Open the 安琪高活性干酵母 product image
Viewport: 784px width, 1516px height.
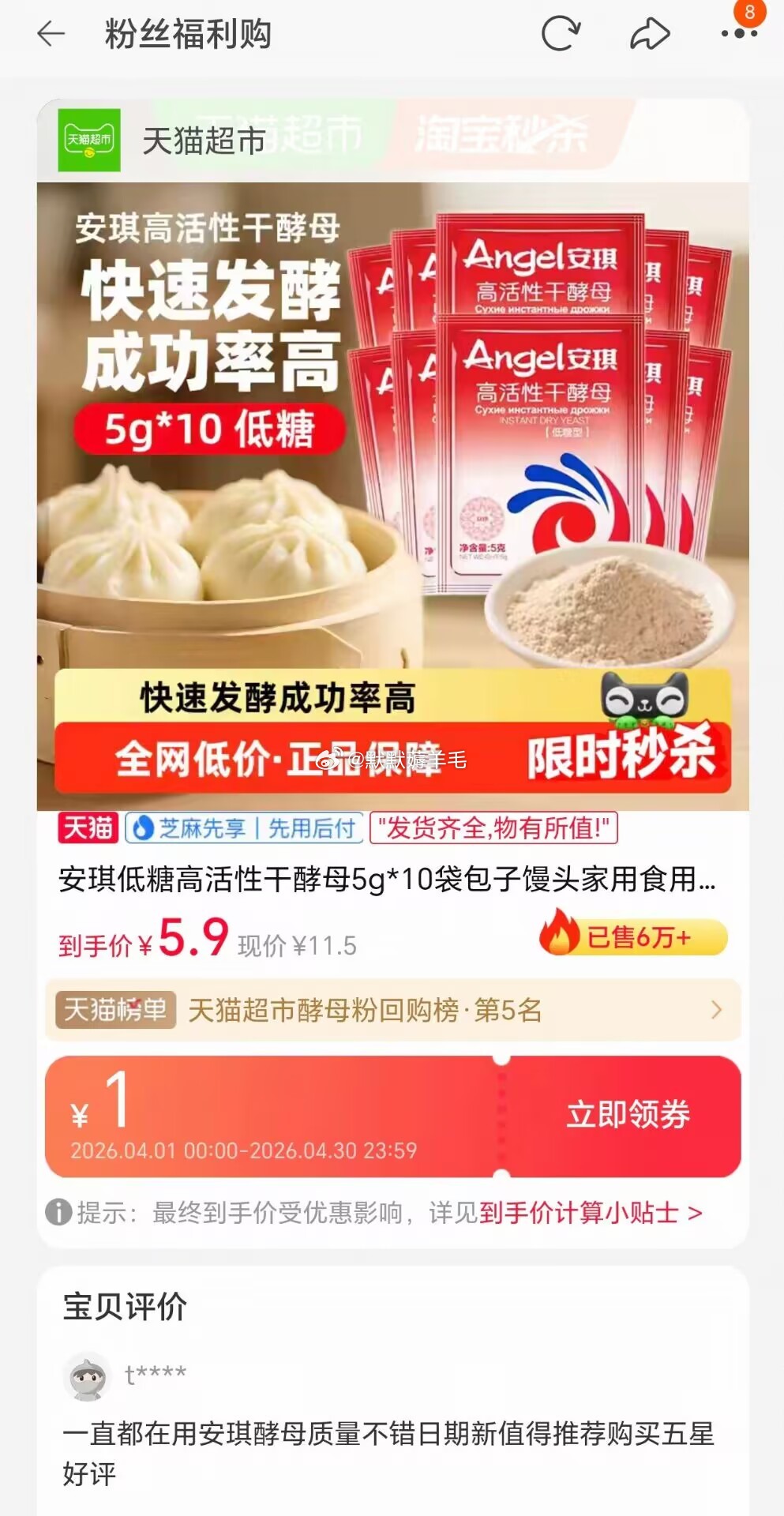point(392,496)
